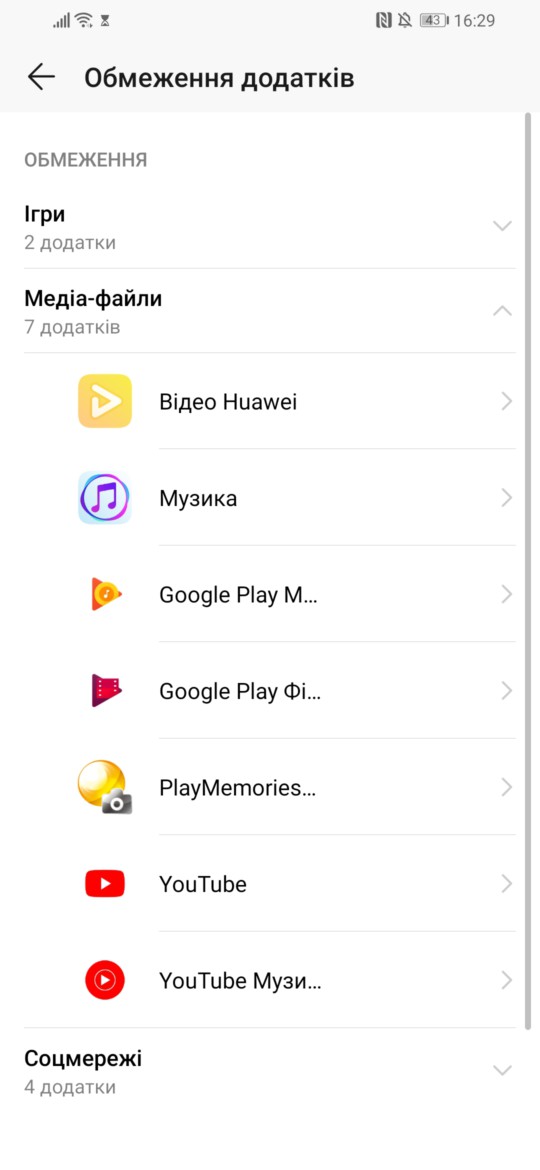This screenshot has width=540, height=1170.
Task: Open Google Play Фі… restrictions
Action: pyautogui.click(x=270, y=691)
